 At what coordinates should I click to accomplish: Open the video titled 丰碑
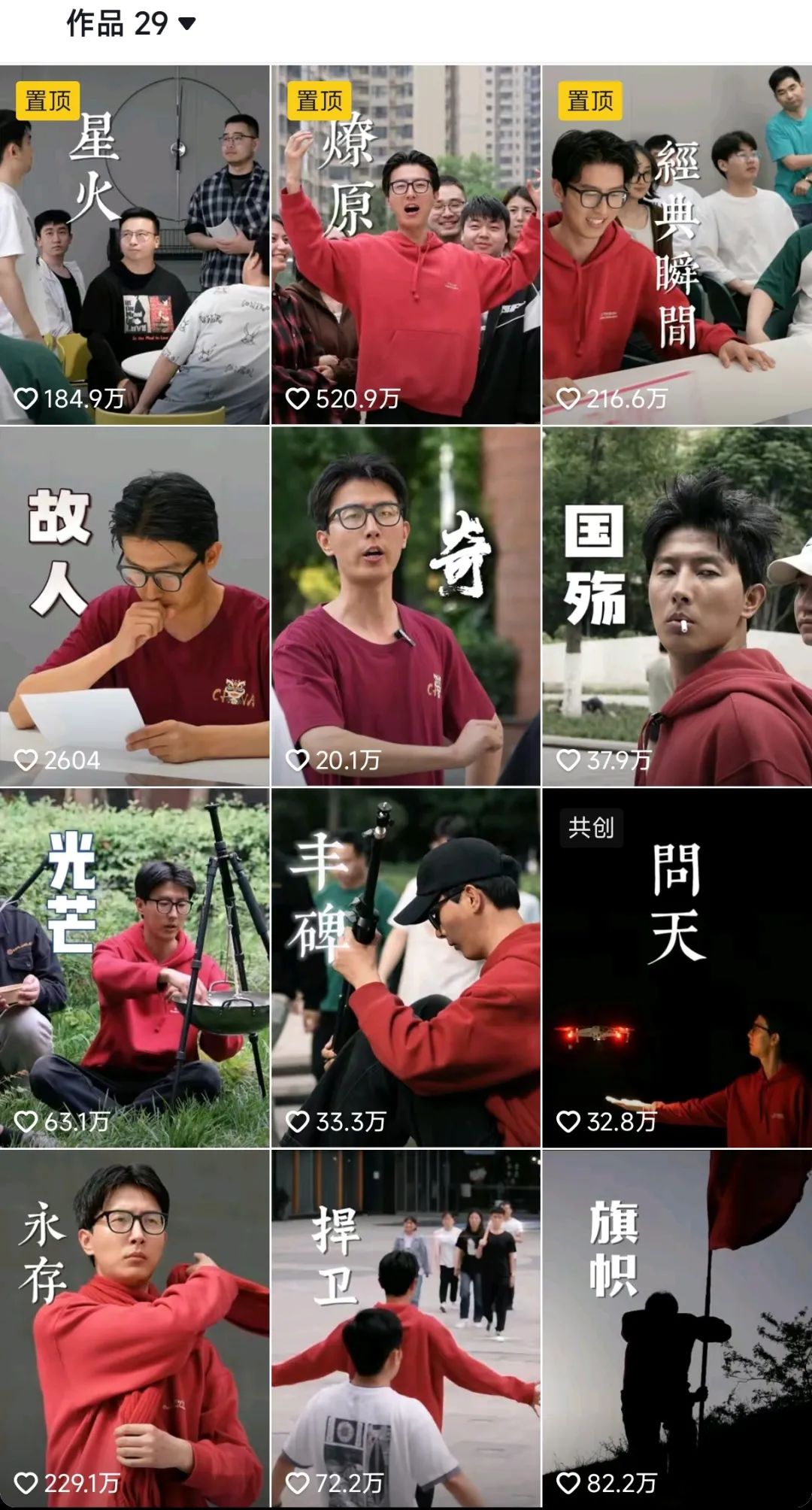[405, 968]
